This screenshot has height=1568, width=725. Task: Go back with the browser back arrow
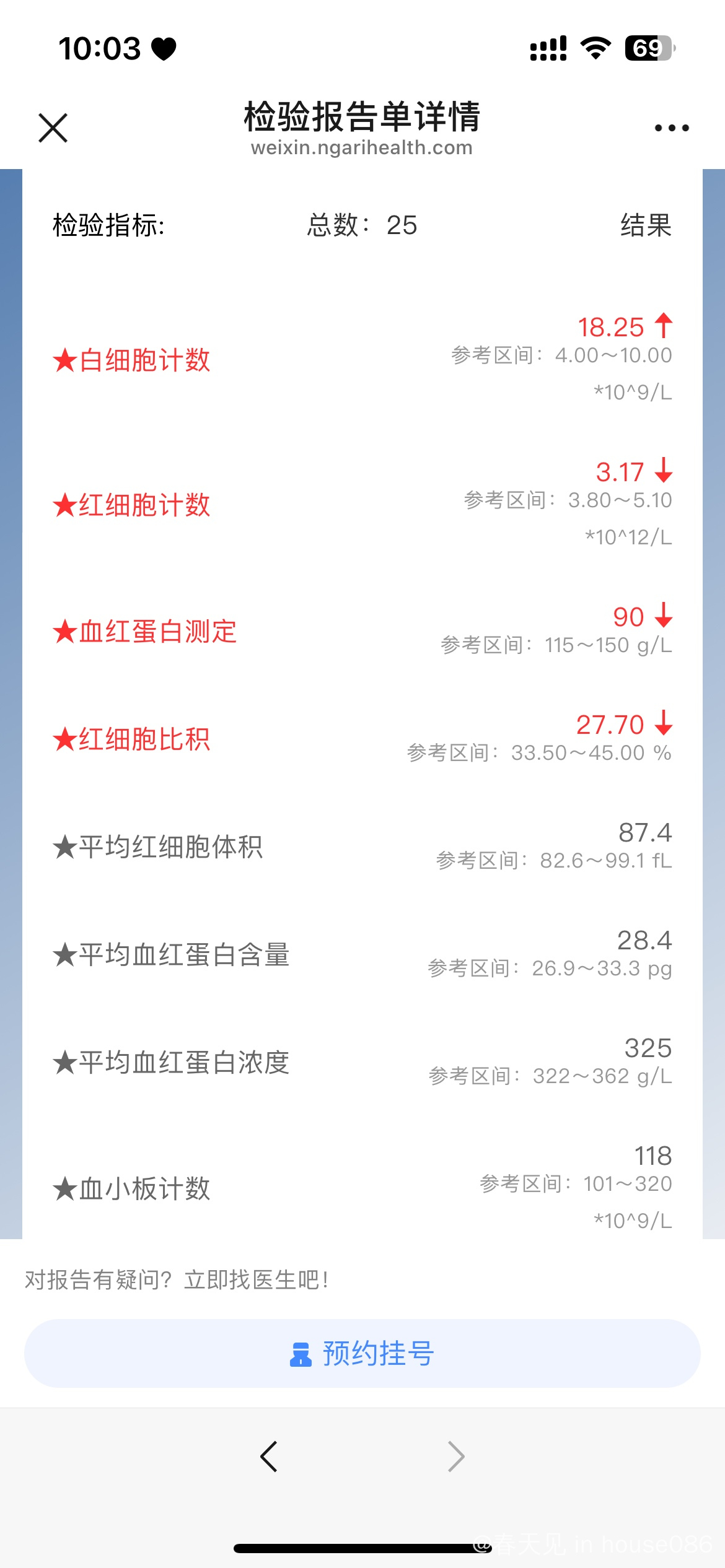269,1456
